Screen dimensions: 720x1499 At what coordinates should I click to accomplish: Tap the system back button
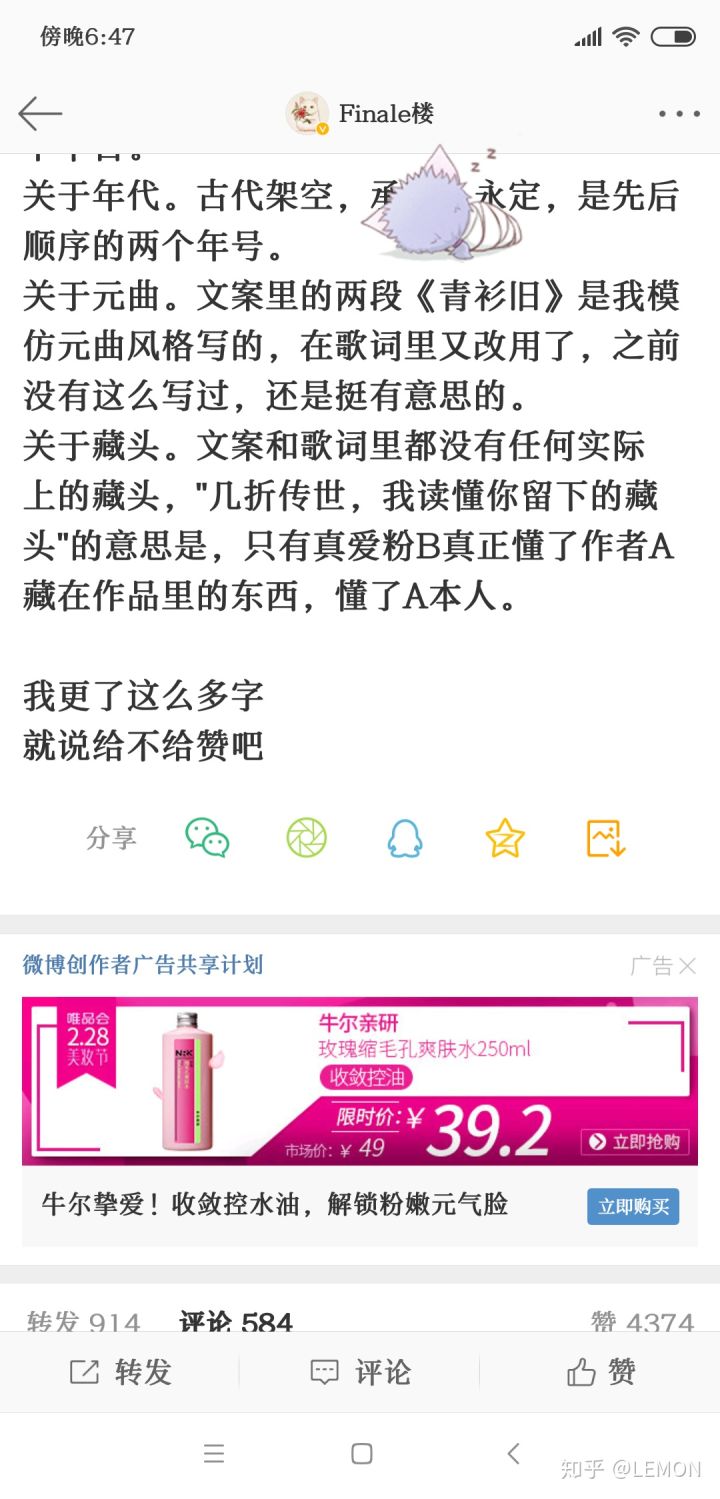[513, 1453]
